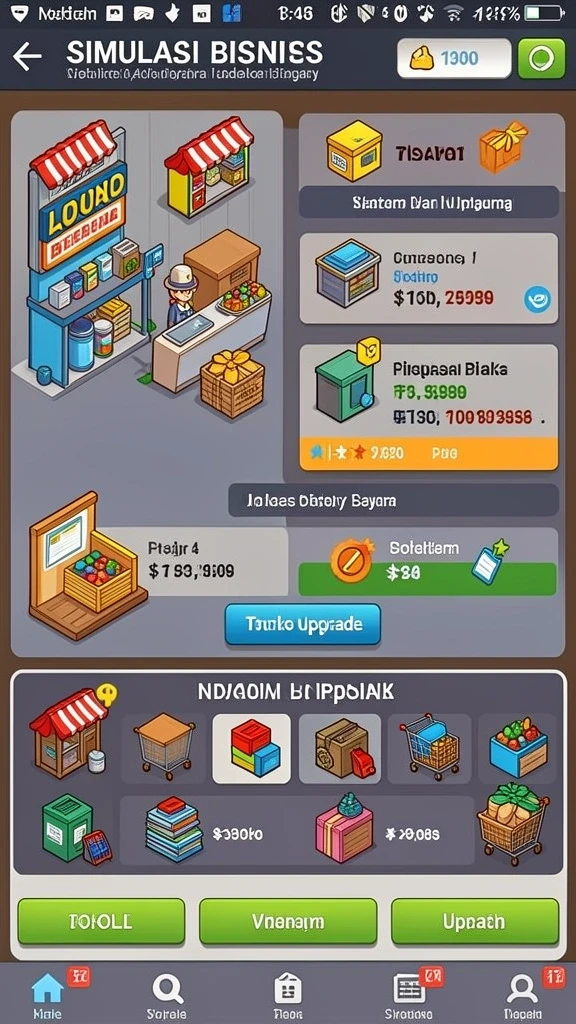Select the stacked colored boxes item tile

tap(251, 748)
